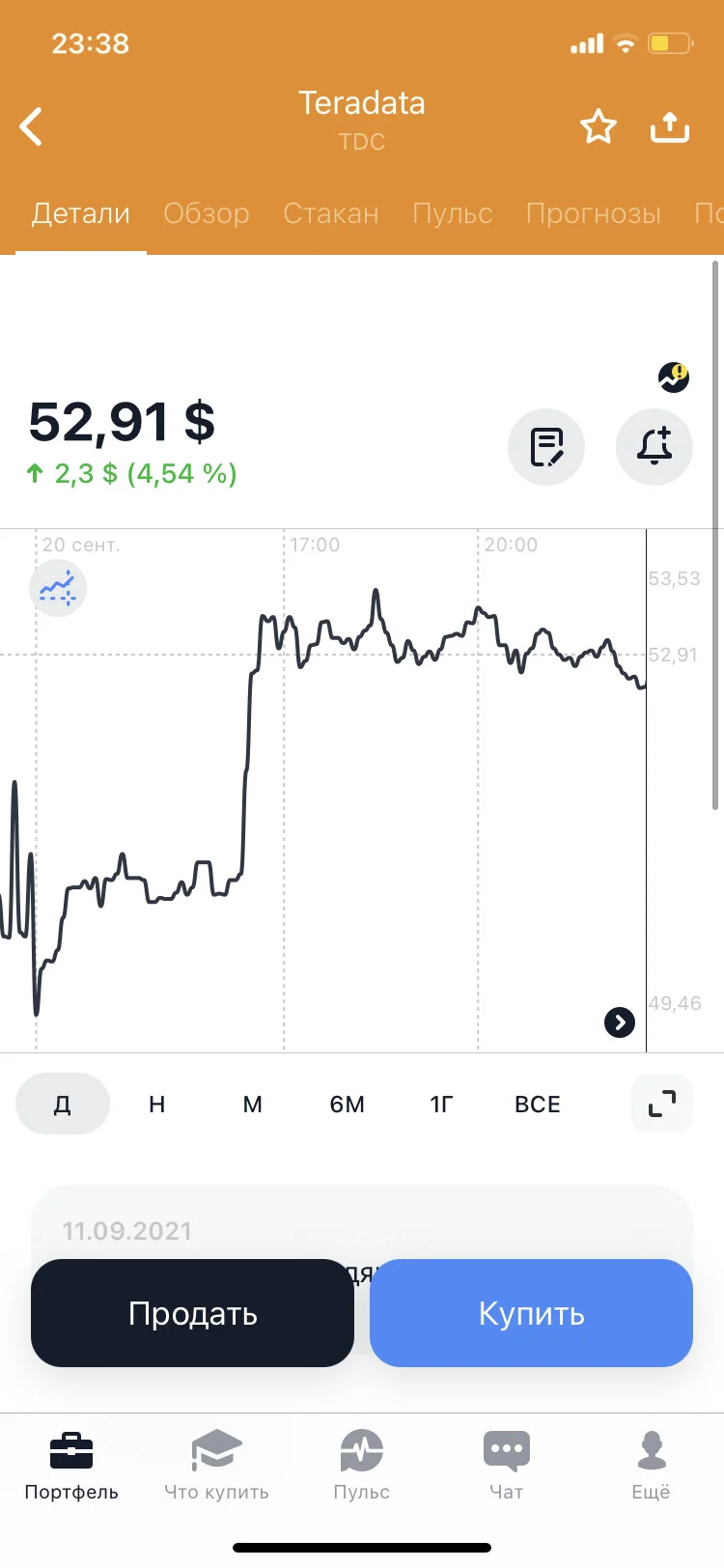724x1568 pixels.
Task: Set a price alert with the bell icon
Action: coord(654,447)
